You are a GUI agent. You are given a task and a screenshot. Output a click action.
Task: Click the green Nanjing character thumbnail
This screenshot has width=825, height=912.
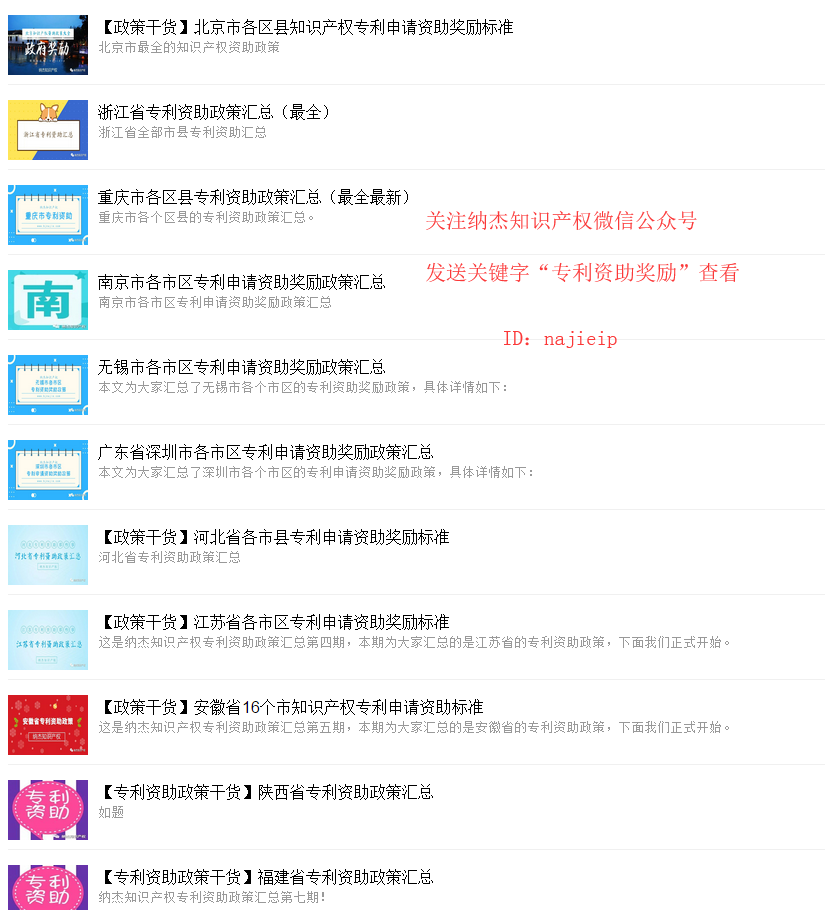(x=47, y=300)
